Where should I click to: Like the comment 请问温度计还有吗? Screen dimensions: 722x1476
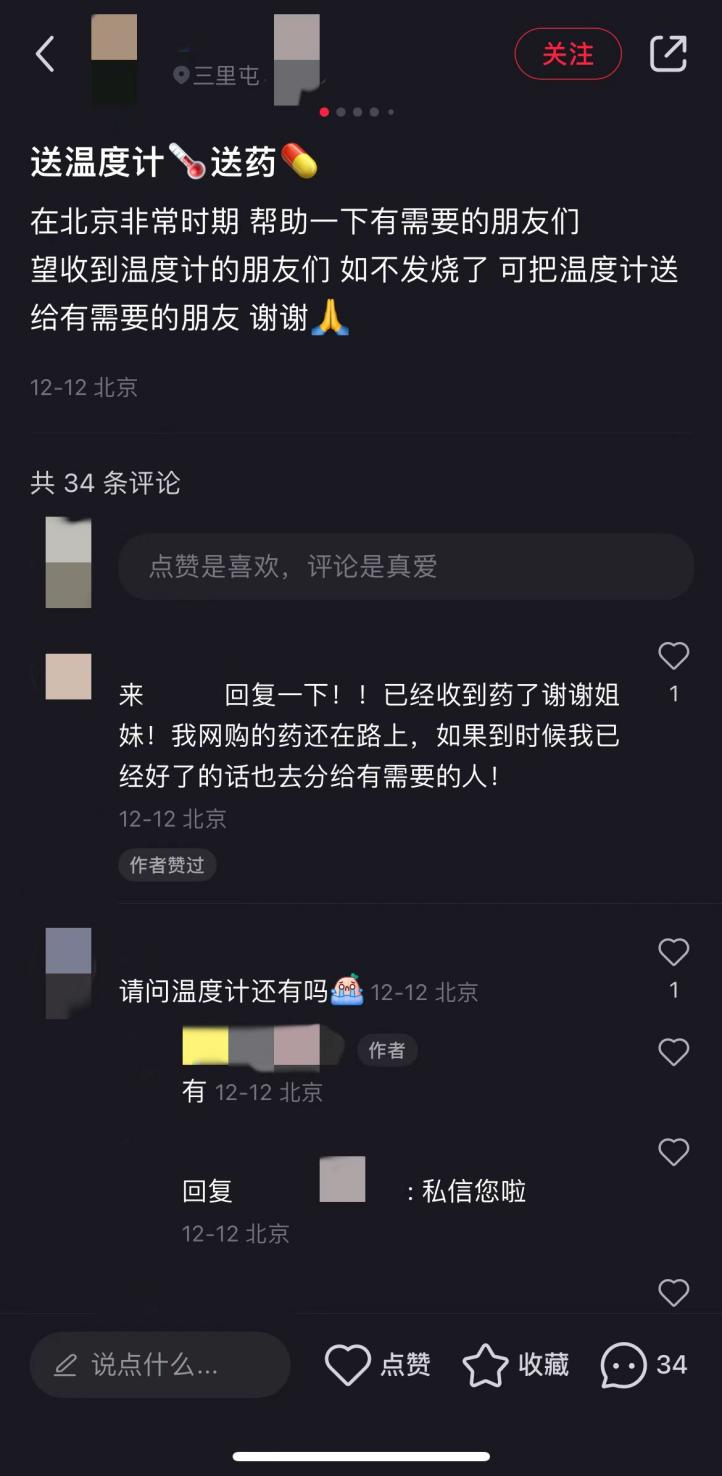tap(673, 953)
